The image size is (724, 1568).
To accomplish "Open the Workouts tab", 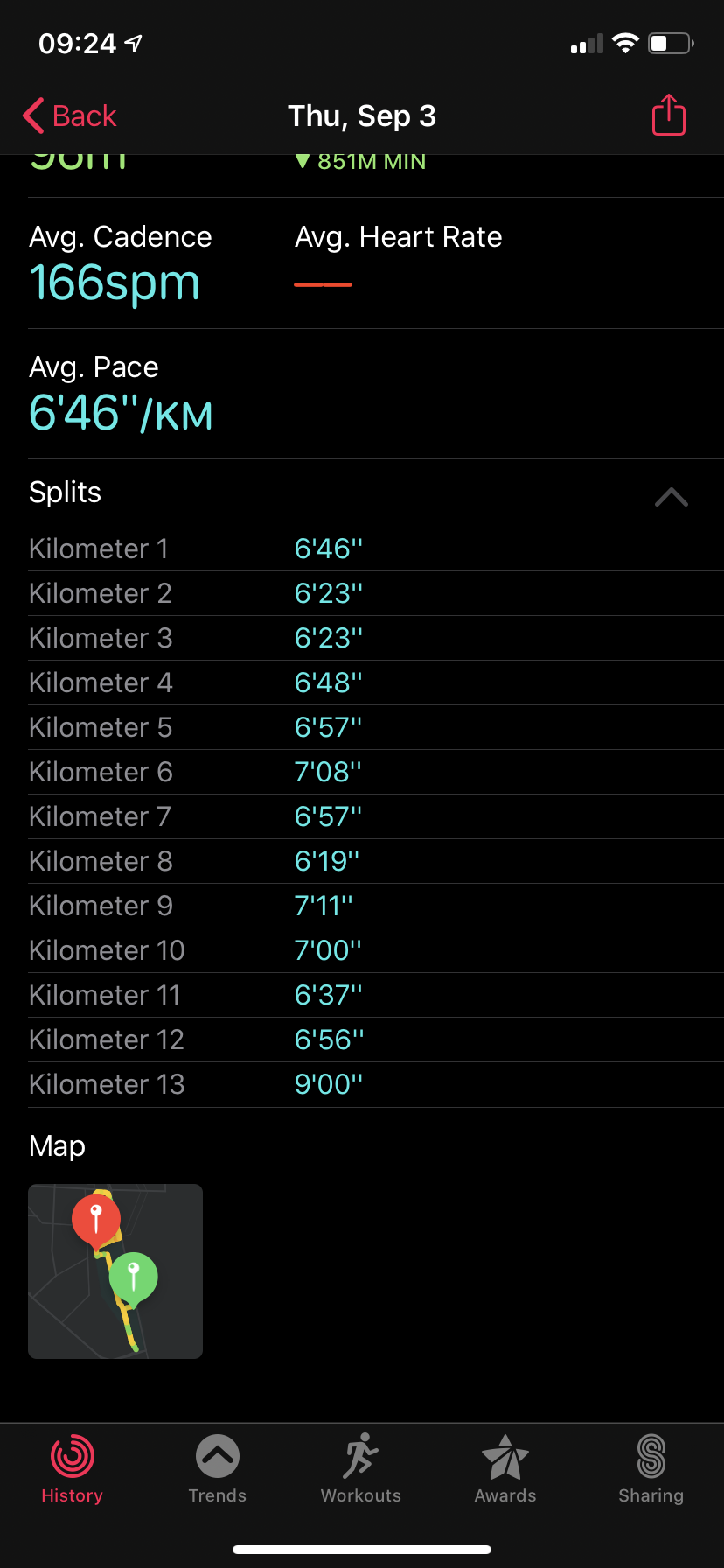I will 361,1468.
